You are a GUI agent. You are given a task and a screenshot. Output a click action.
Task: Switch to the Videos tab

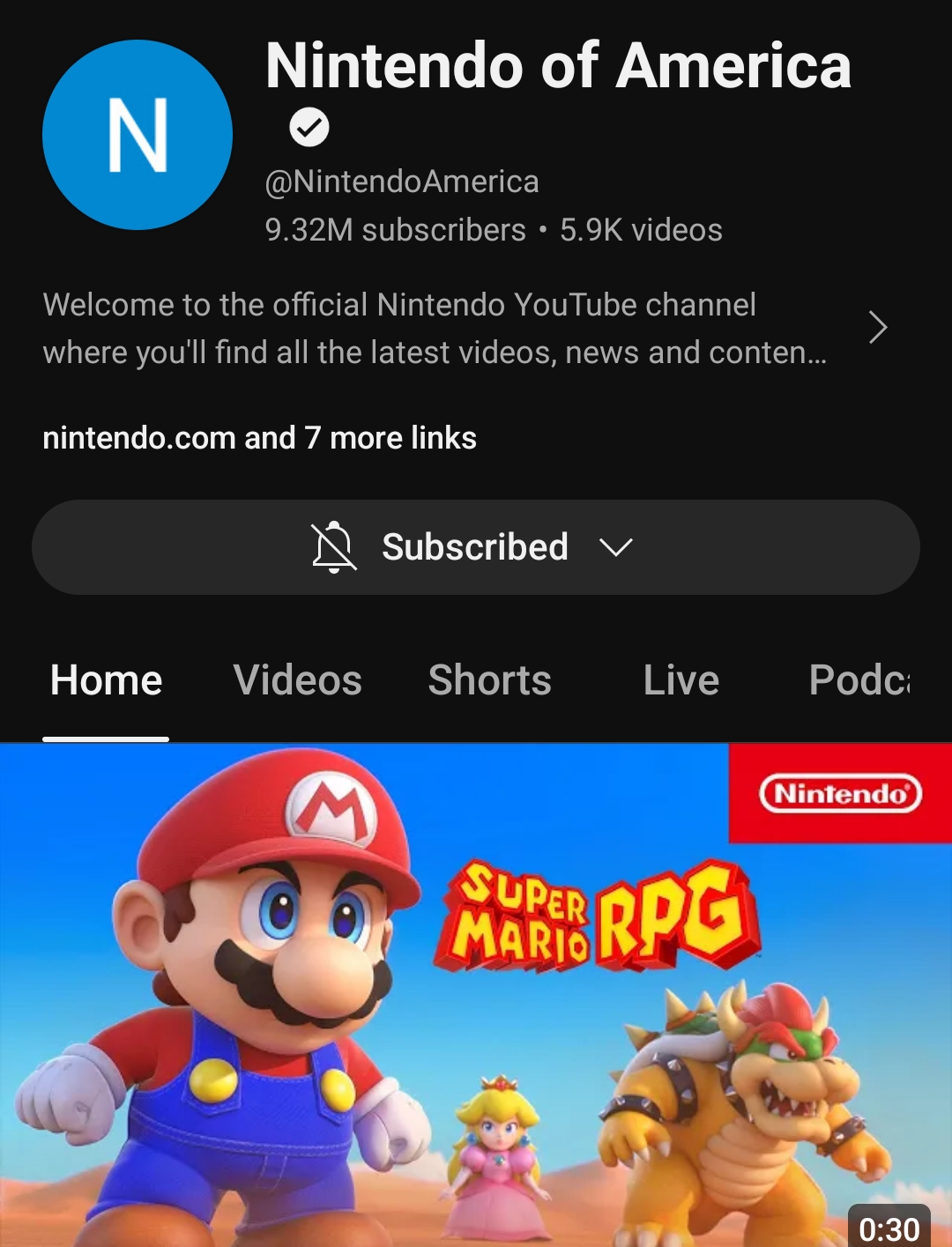click(x=298, y=680)
